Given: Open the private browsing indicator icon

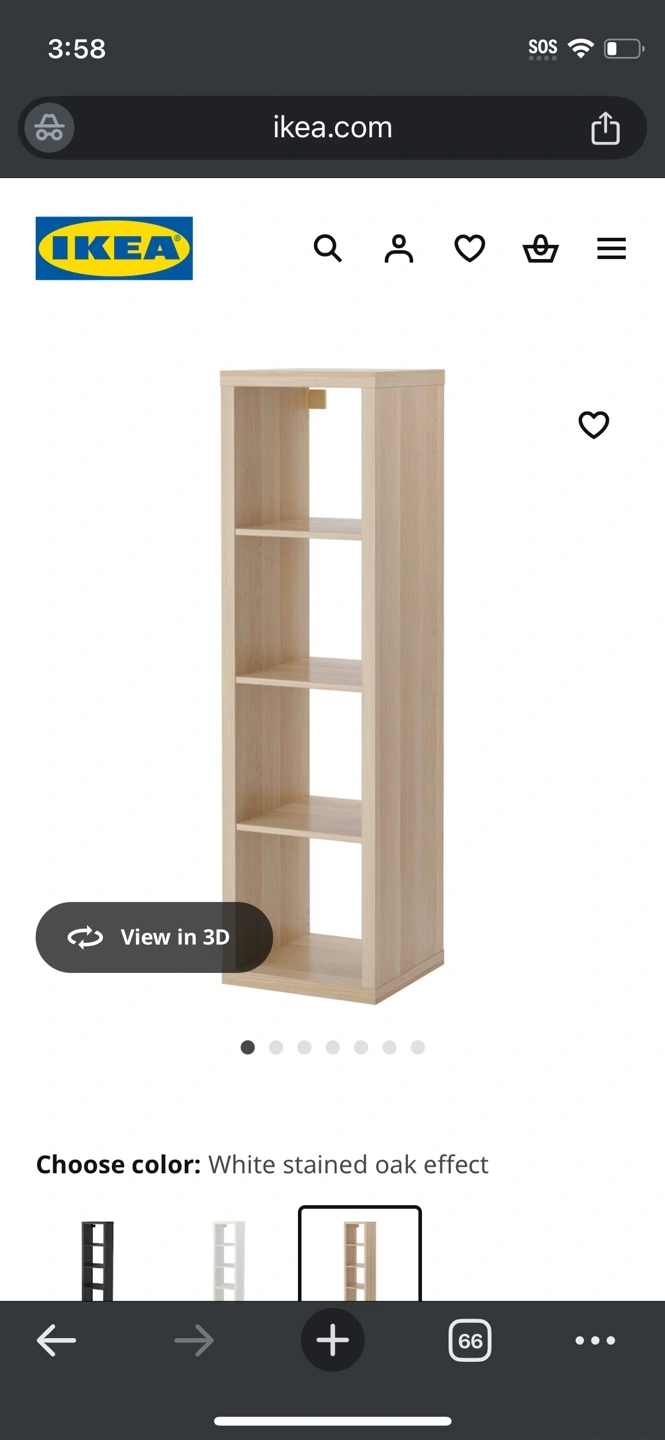Looking at the screenshot, I should [x=49, y=128].
